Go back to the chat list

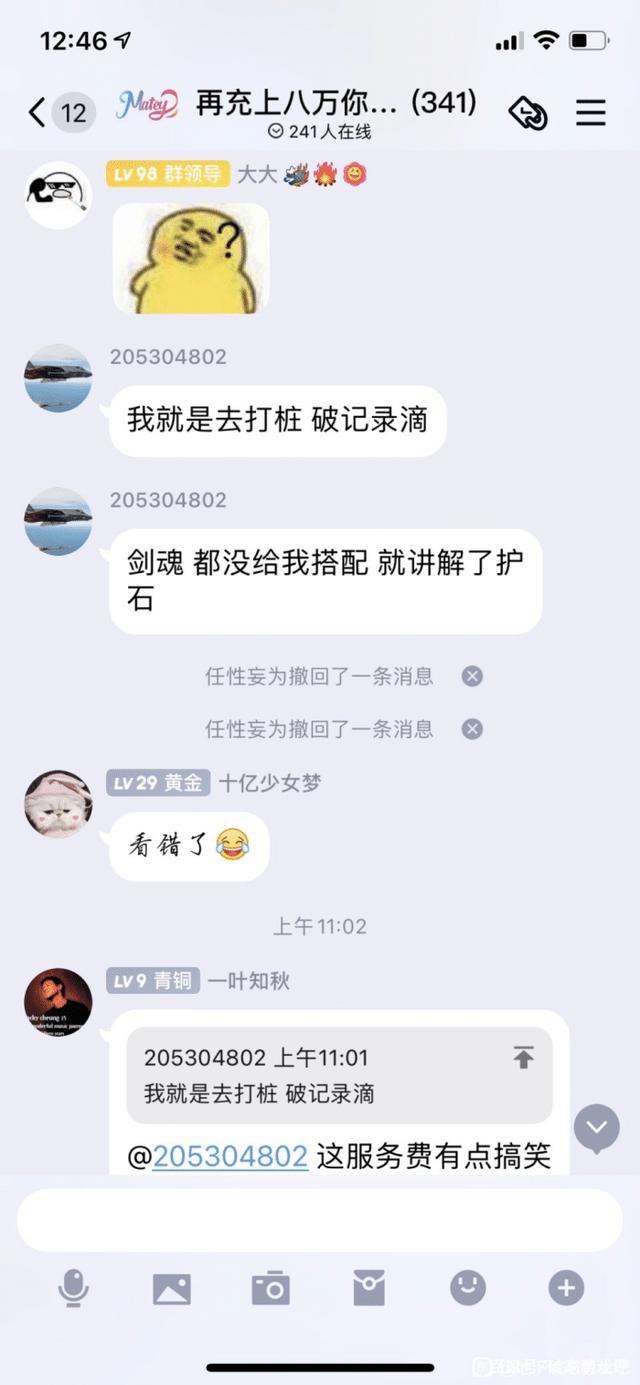[38, 113]
